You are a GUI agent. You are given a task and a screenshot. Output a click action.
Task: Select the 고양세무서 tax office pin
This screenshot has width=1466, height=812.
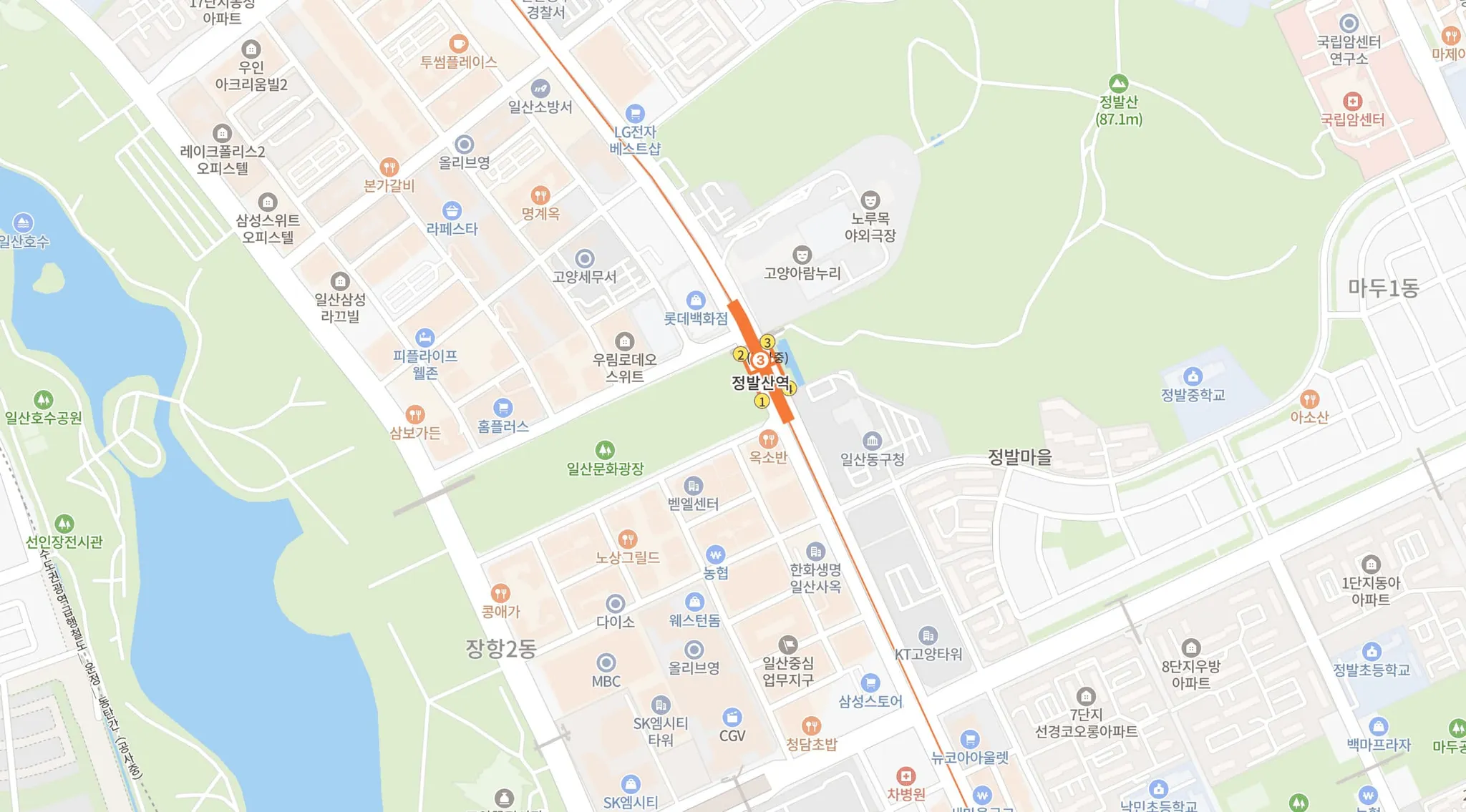pyautogui.click(x=584, y=258)
